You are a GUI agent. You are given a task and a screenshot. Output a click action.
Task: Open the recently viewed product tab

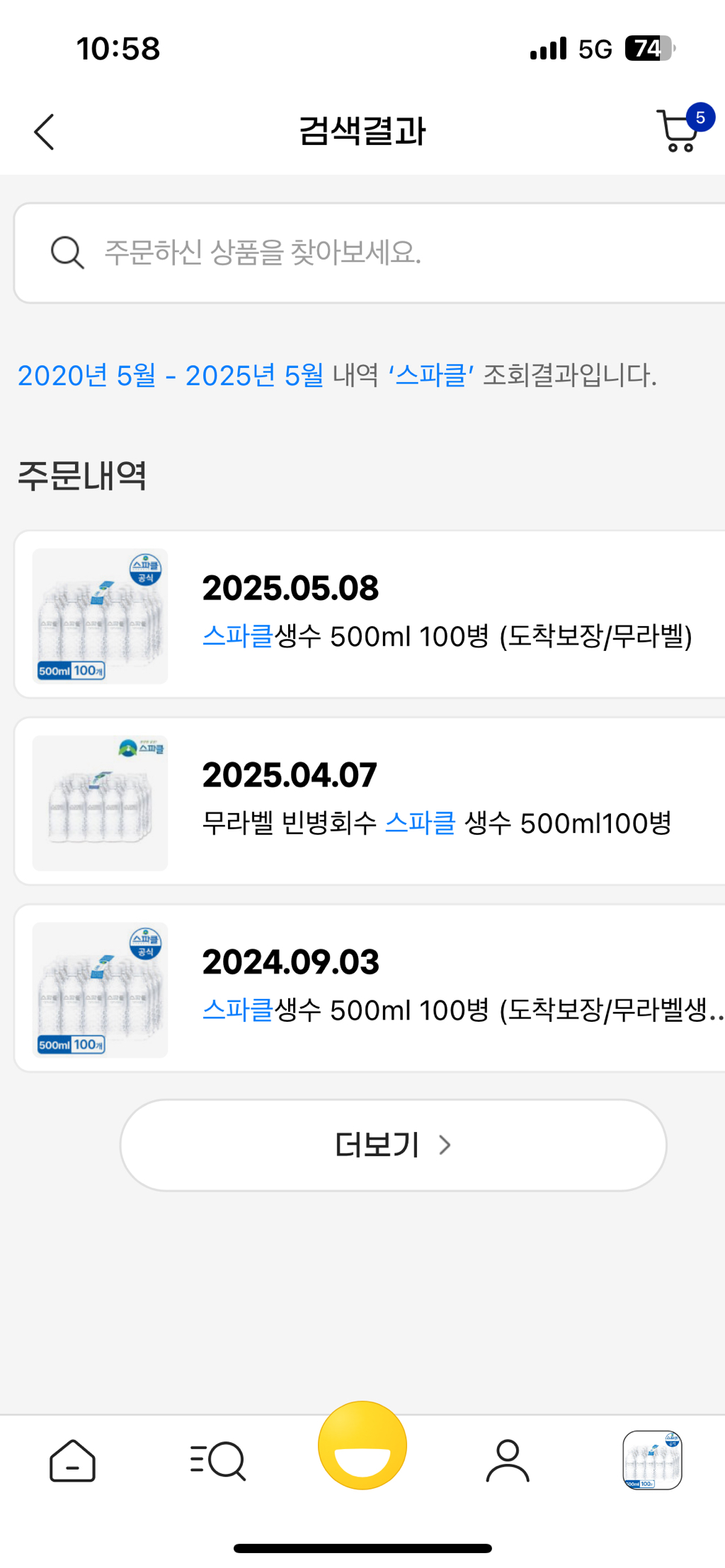pos(652,1459)
